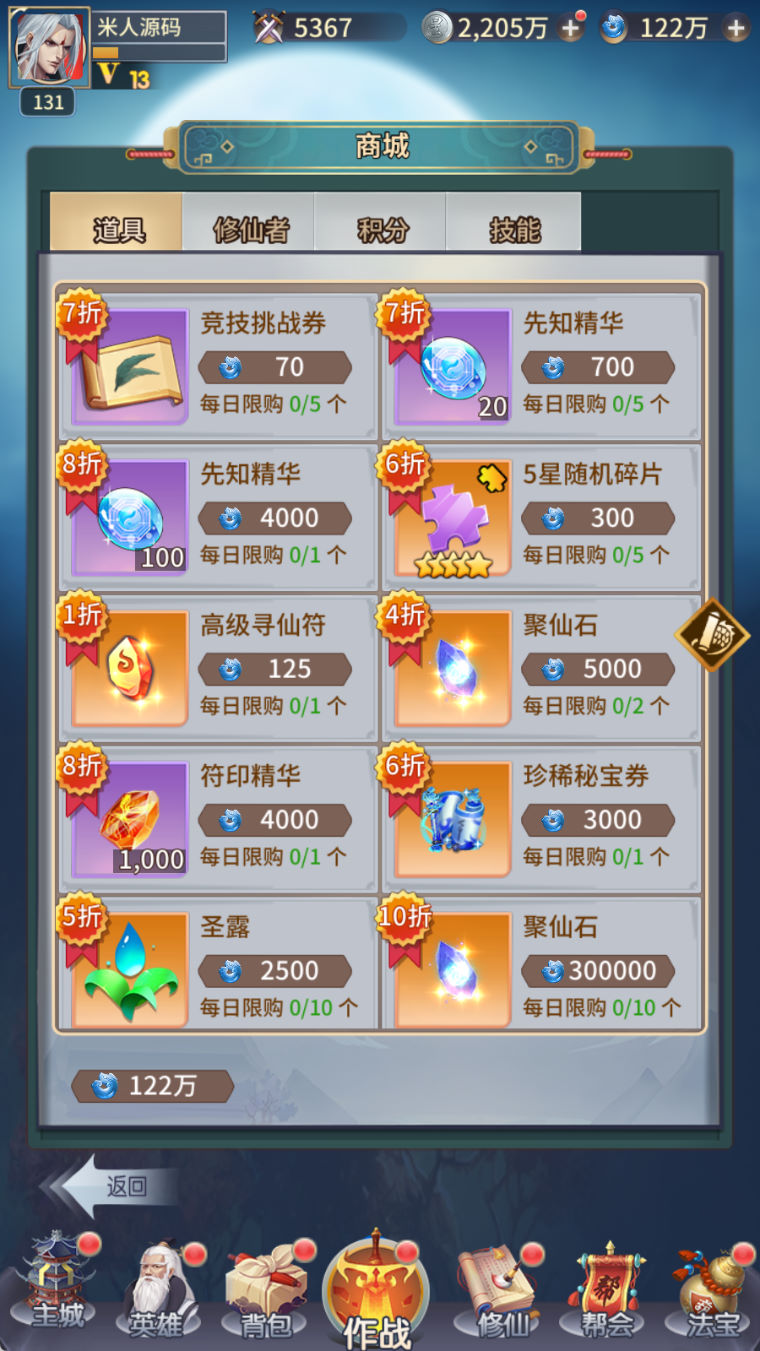The image size is (760, 1351).
Task: Open the 技能 shop tab
Action: click(514, 229)
